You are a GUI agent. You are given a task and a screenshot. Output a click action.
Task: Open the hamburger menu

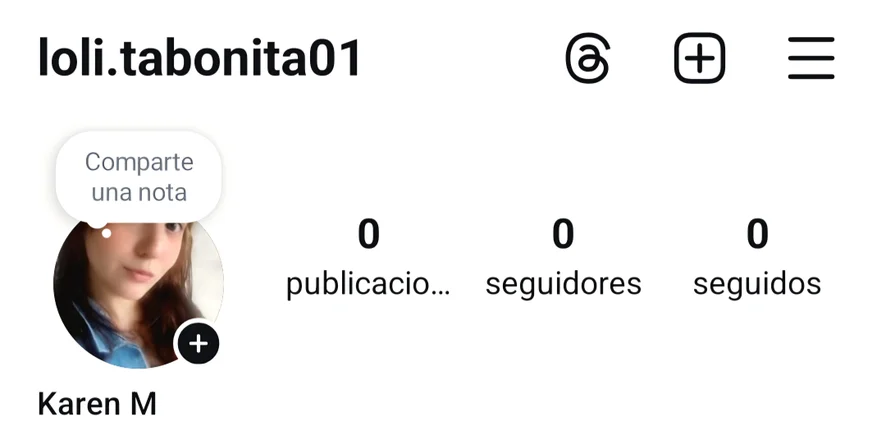[810, 59]
